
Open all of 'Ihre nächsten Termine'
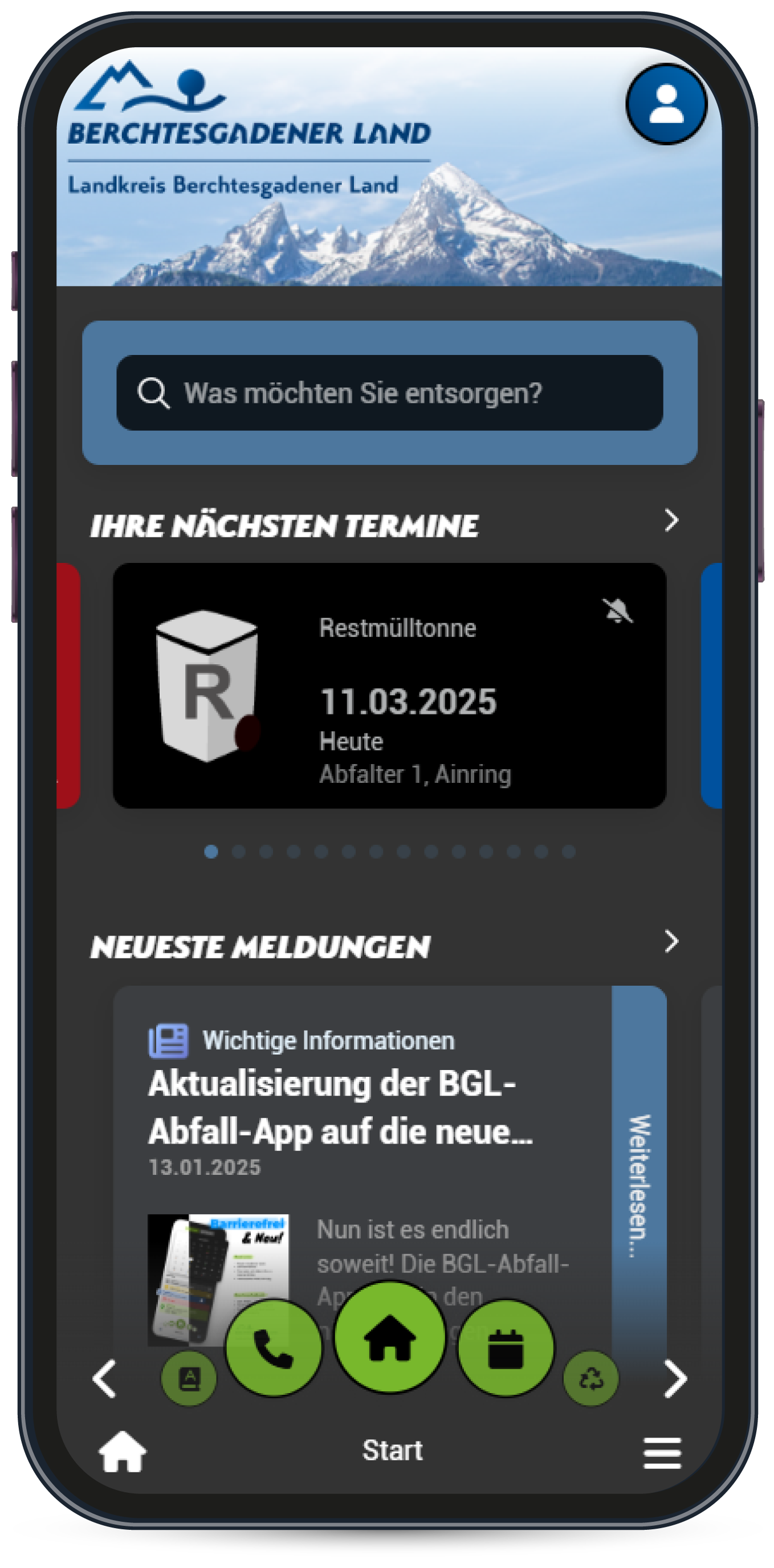tap(672, 521)
